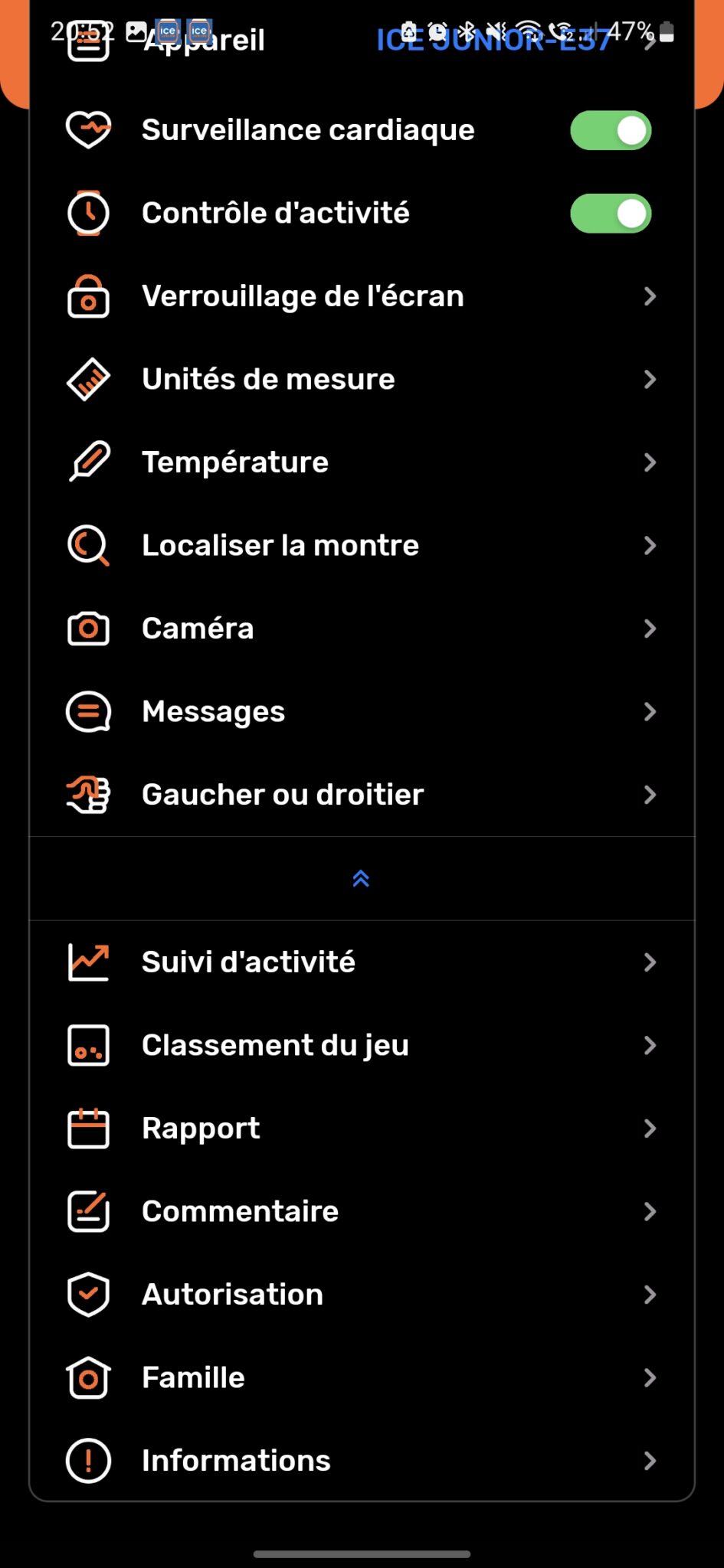Open the Commentaire row
This screenshot has height=1568, width=724.
pos(362,1211)
